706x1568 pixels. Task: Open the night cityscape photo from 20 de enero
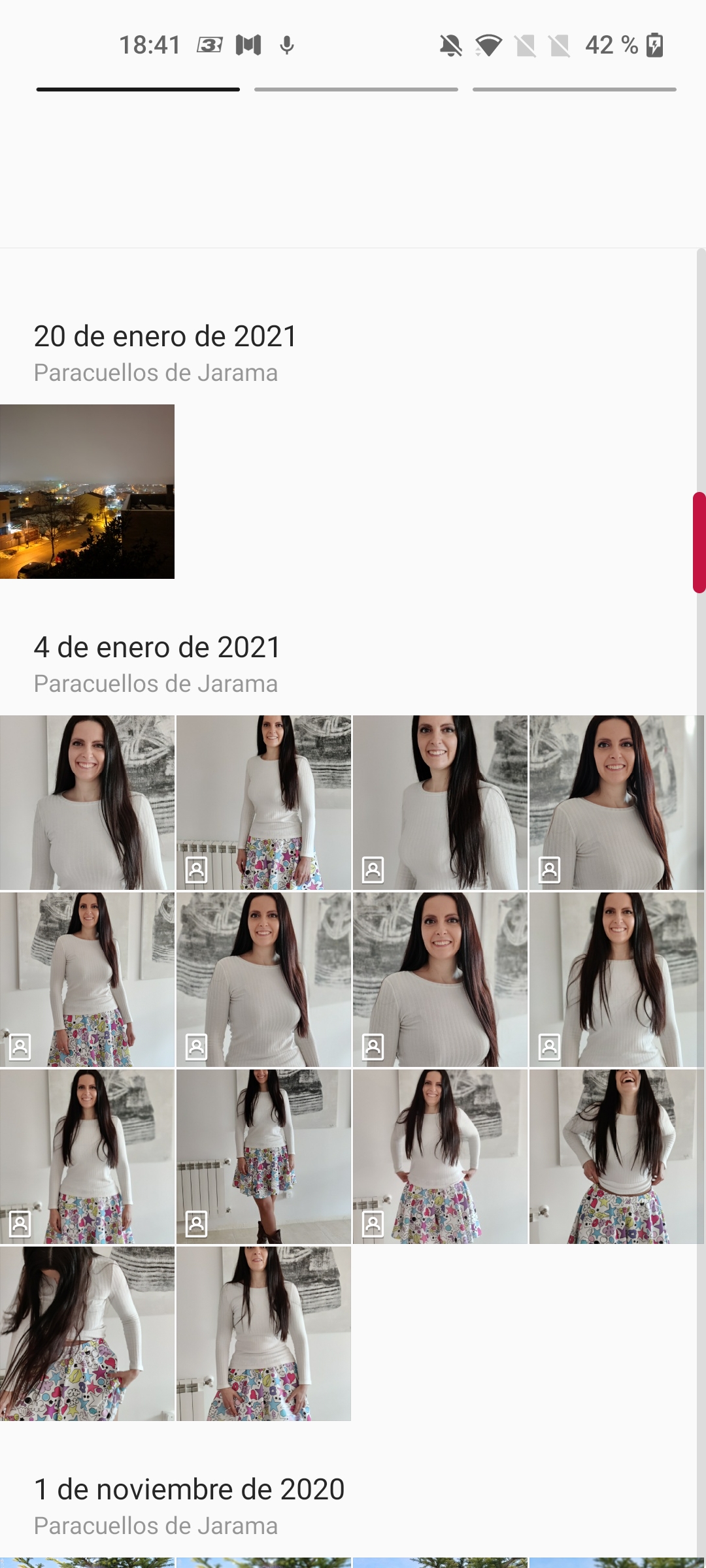tap(87, 491)
